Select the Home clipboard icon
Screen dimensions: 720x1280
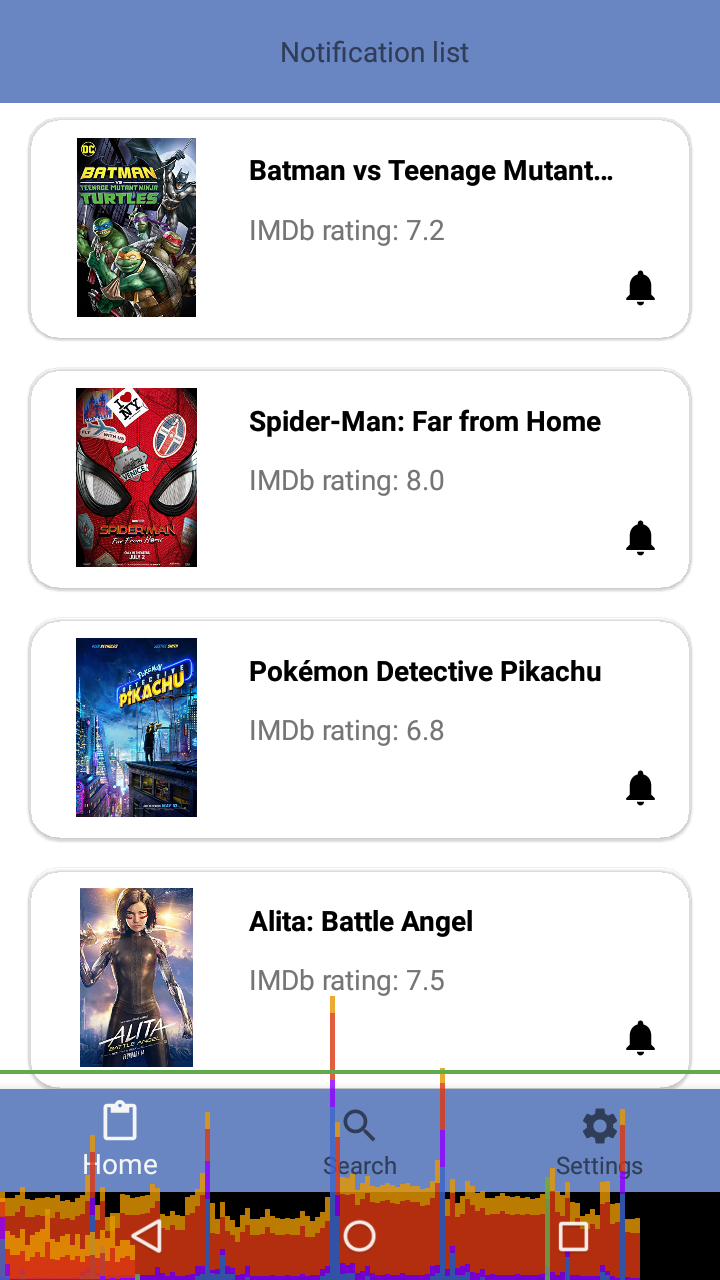pos(120,1122)
